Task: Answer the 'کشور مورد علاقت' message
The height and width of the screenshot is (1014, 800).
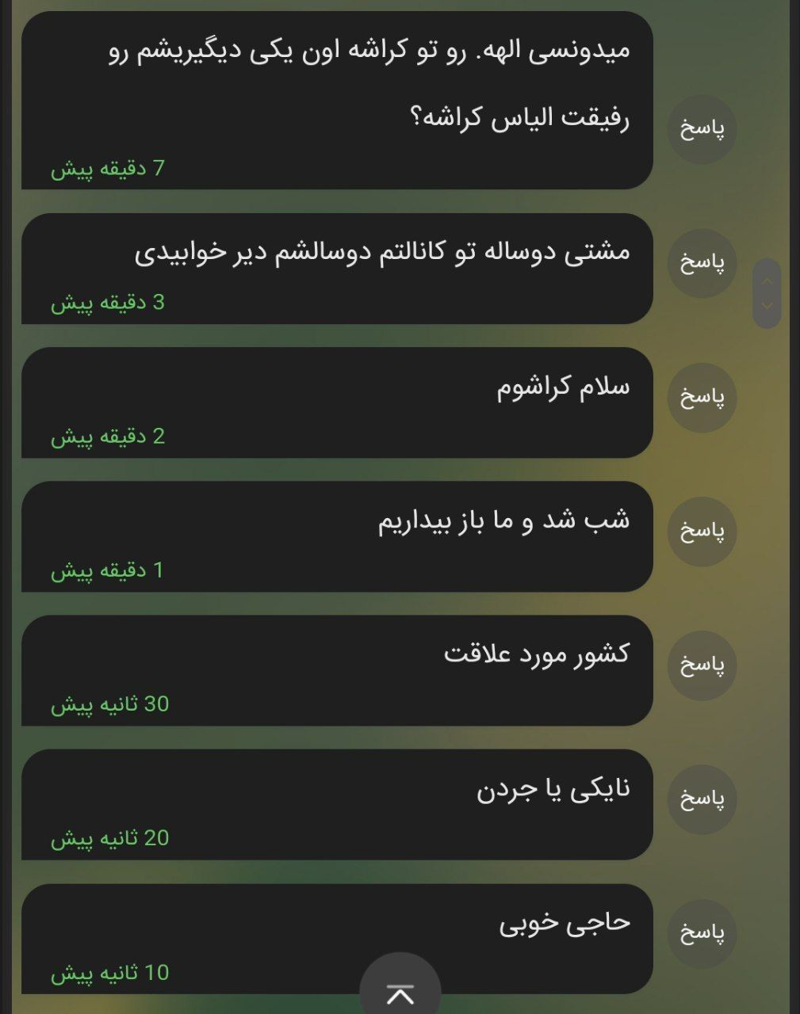Action: [702, 664]
